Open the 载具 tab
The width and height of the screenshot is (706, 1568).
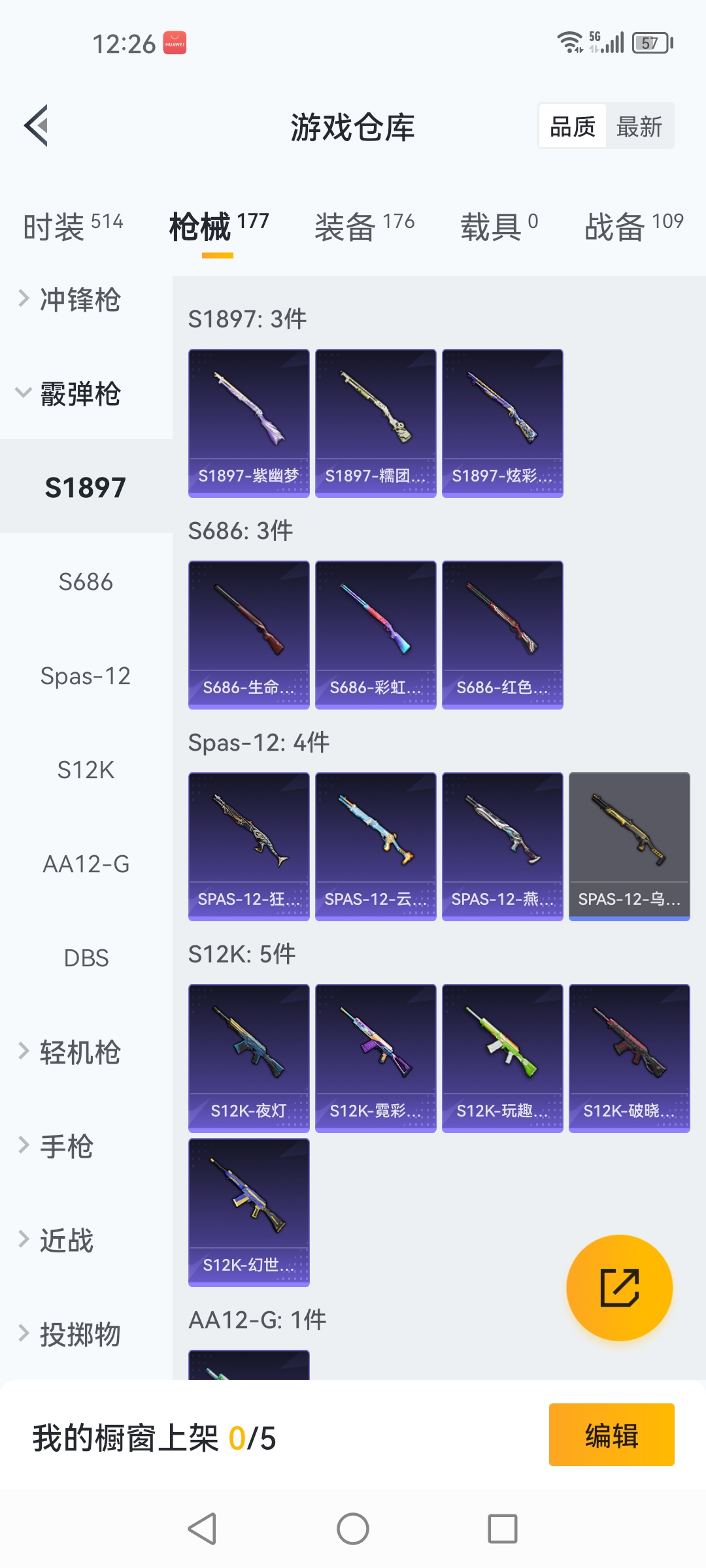pos(499,227)
